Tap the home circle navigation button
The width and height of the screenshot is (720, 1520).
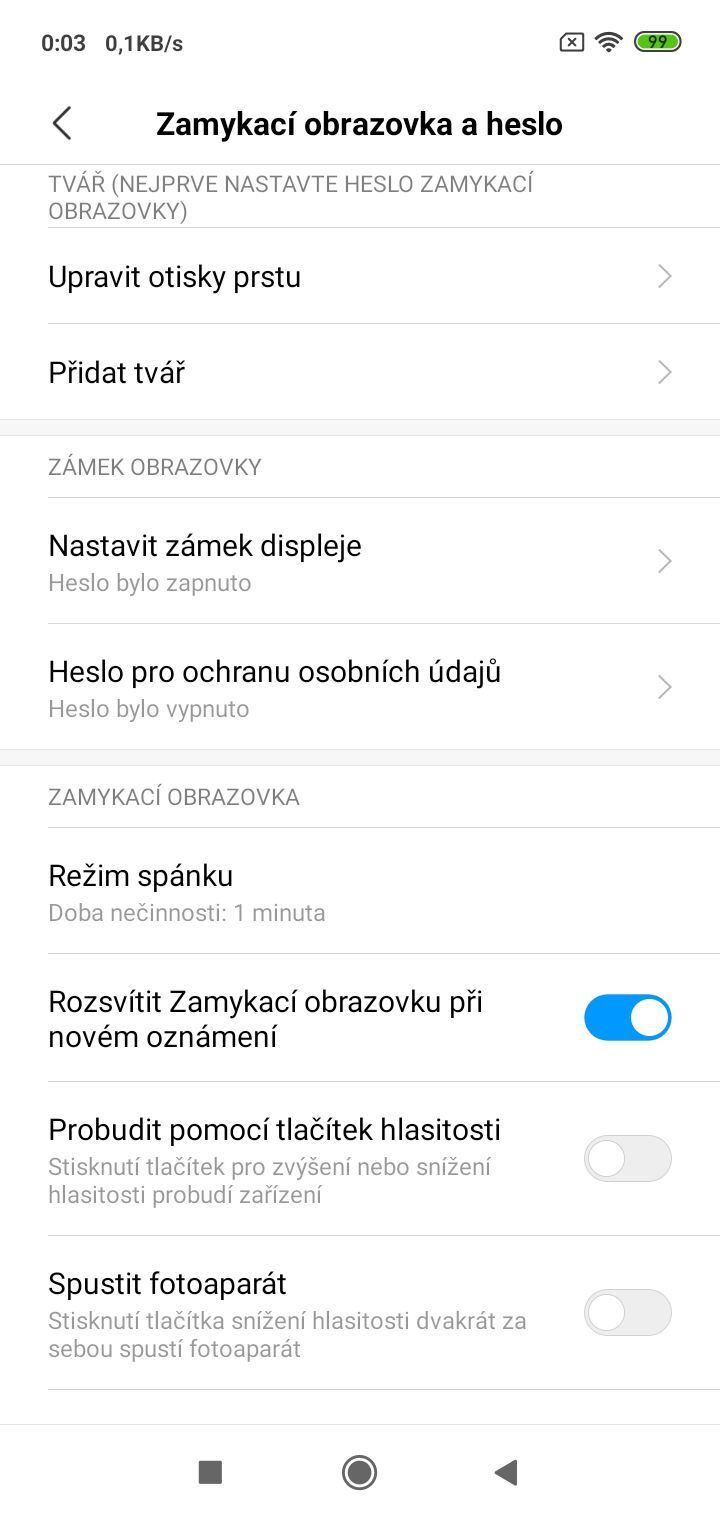click(359, 1472)
